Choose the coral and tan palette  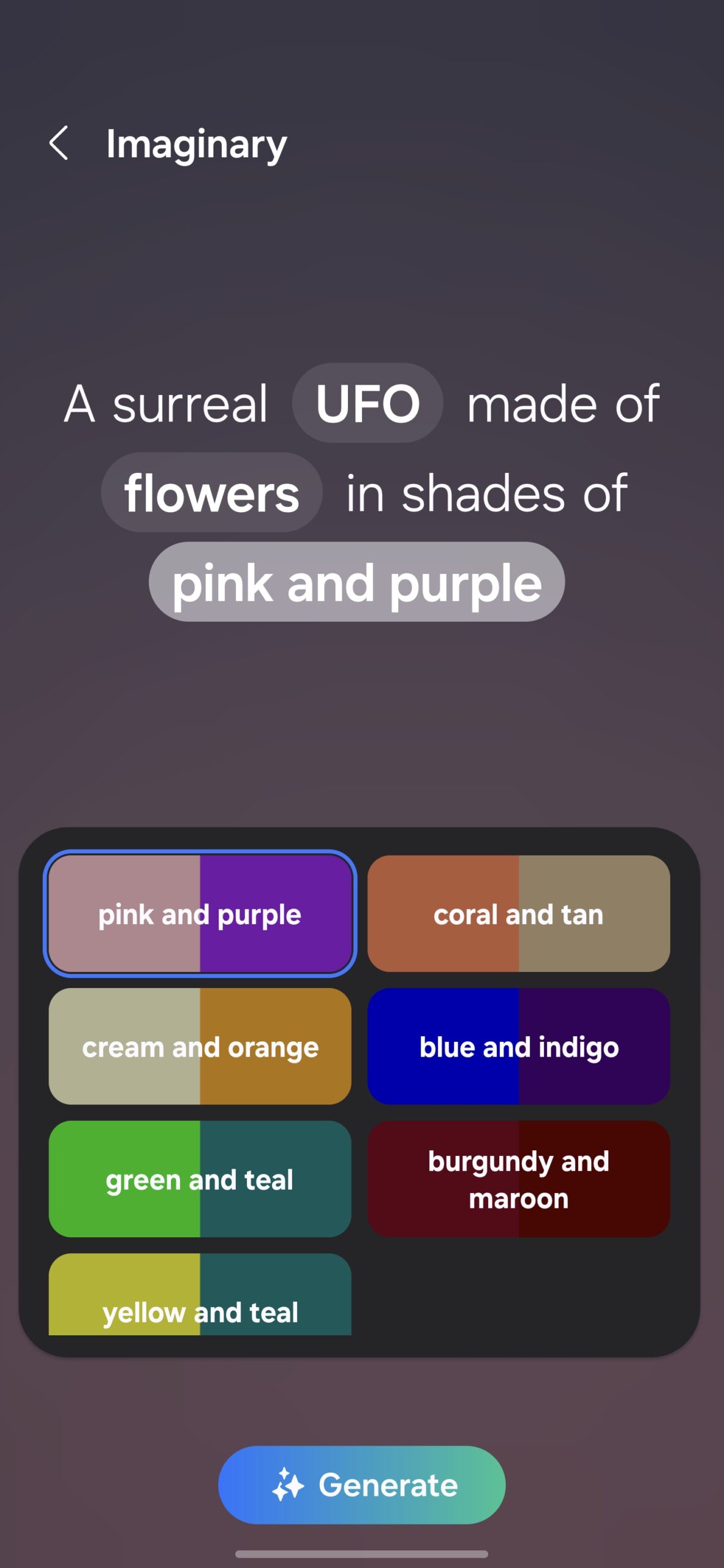(x=518, y=913)
